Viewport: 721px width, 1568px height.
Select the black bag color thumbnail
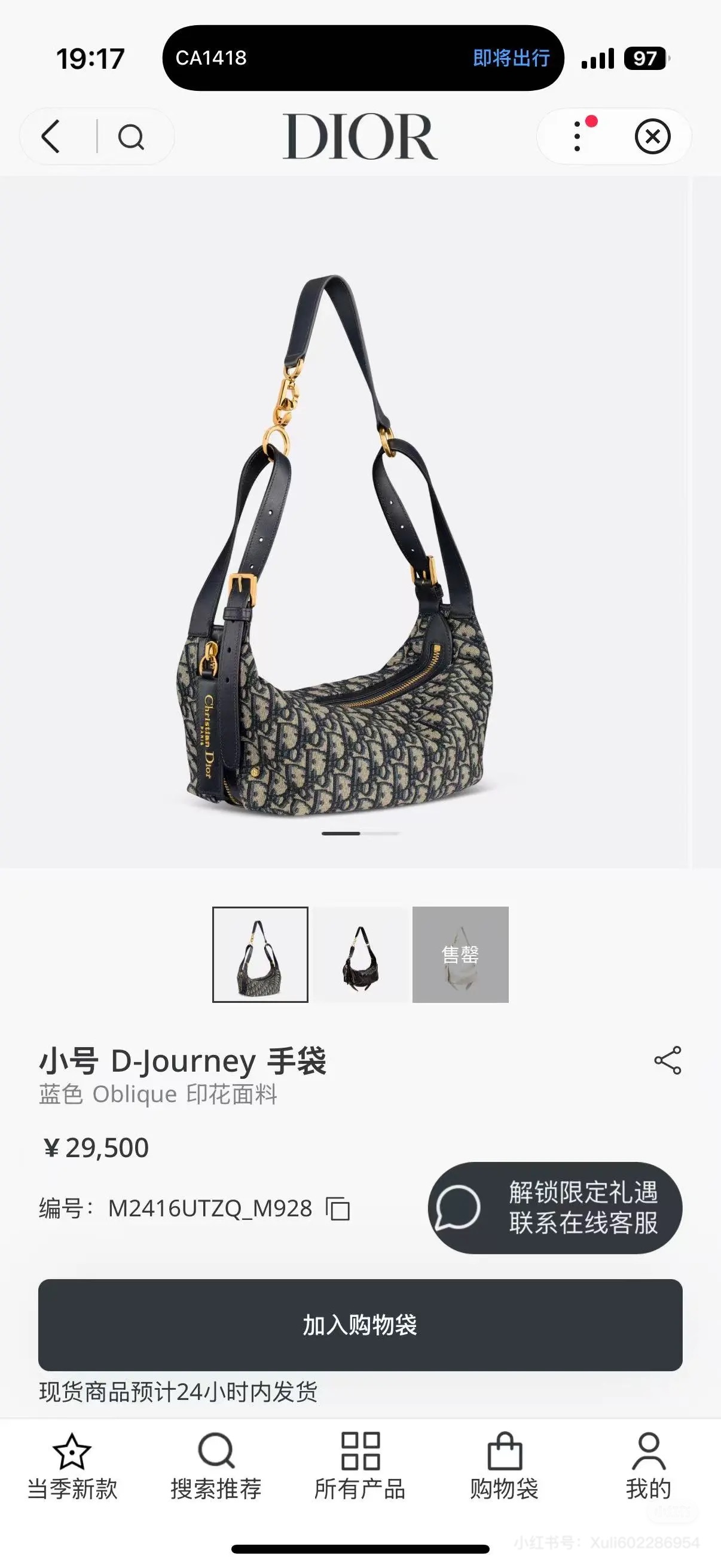click(360, 954)
